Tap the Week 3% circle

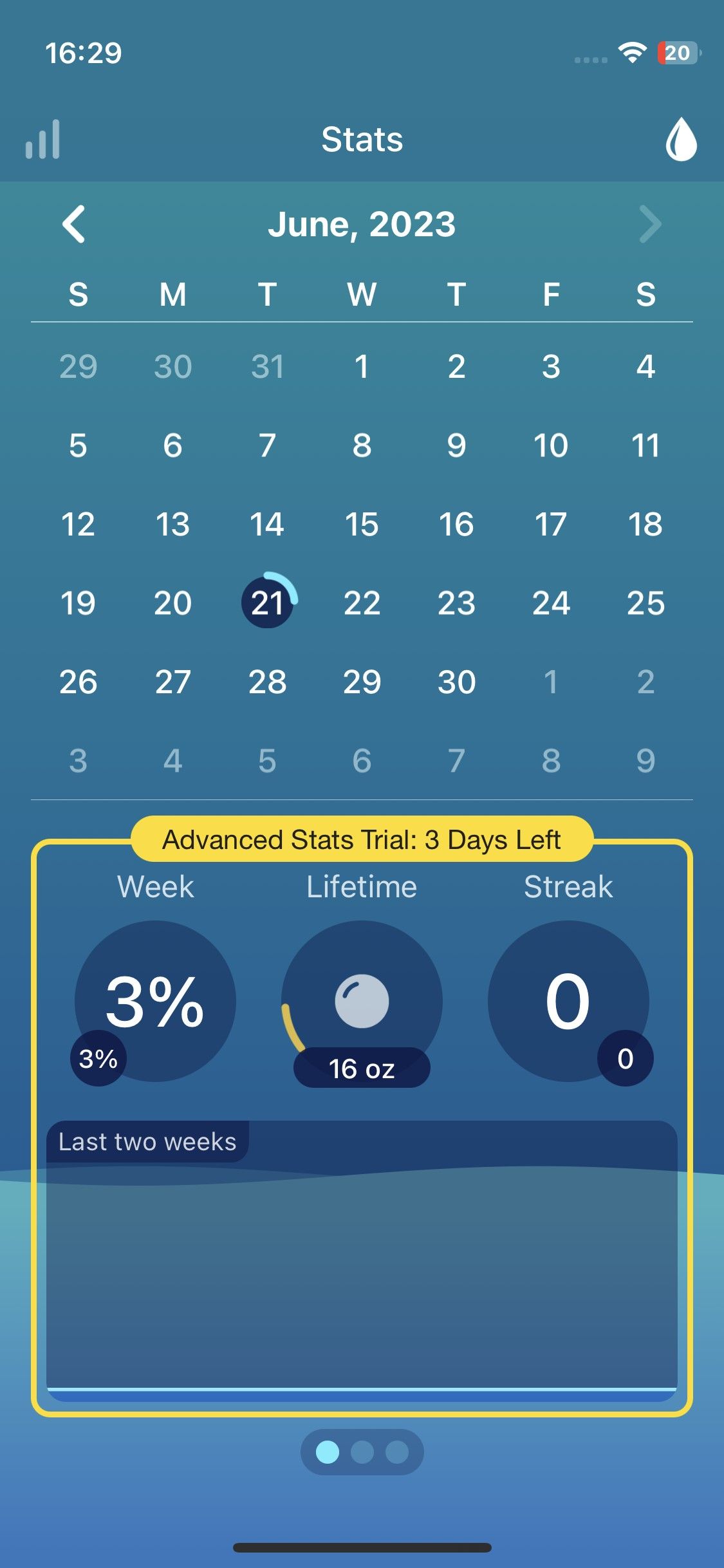(x=154, y=1001)
